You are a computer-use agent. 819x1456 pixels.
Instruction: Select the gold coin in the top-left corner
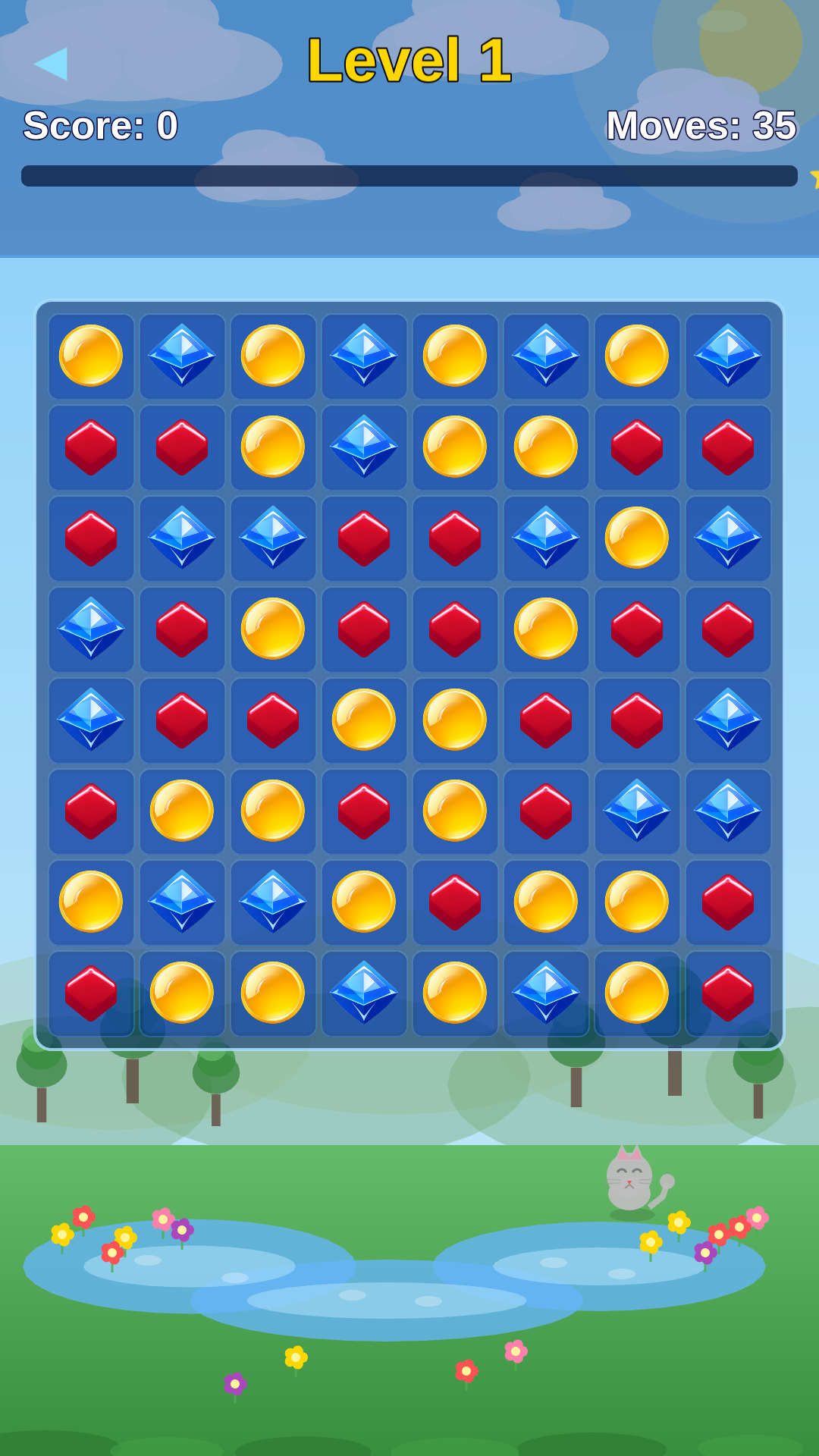coord(91,356)
